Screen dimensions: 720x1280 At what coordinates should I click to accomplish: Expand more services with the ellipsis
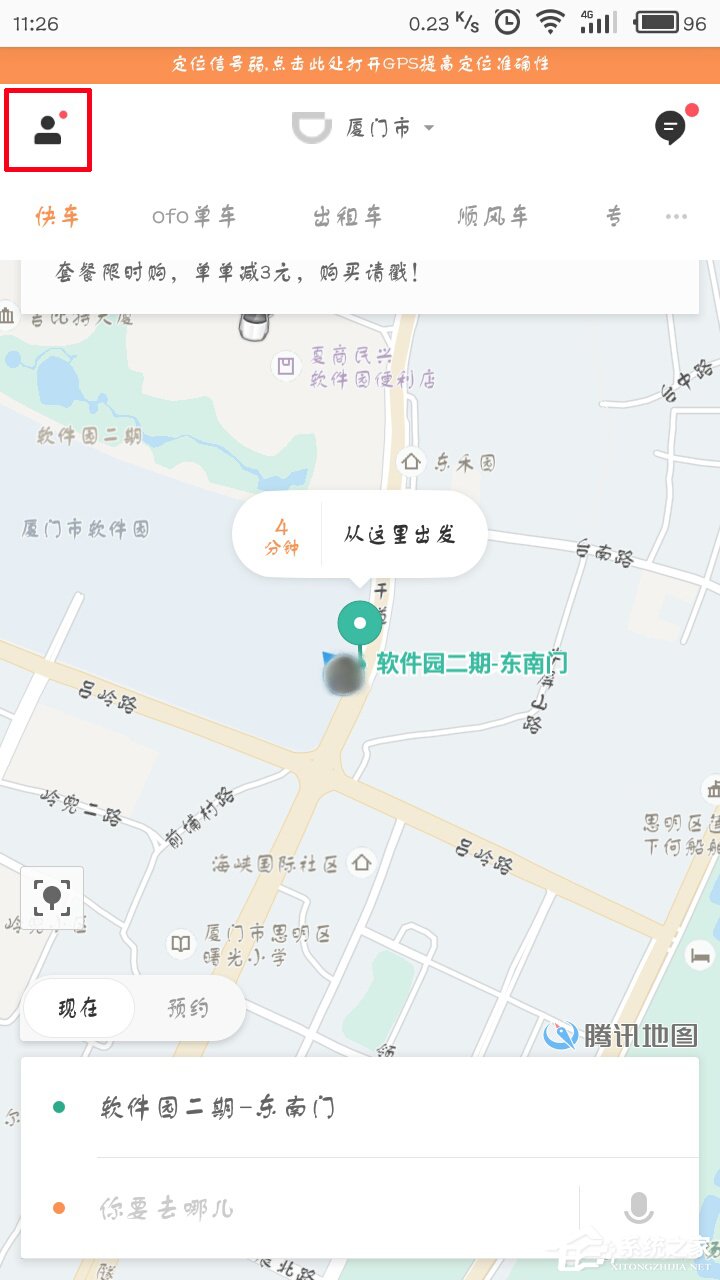676,215
